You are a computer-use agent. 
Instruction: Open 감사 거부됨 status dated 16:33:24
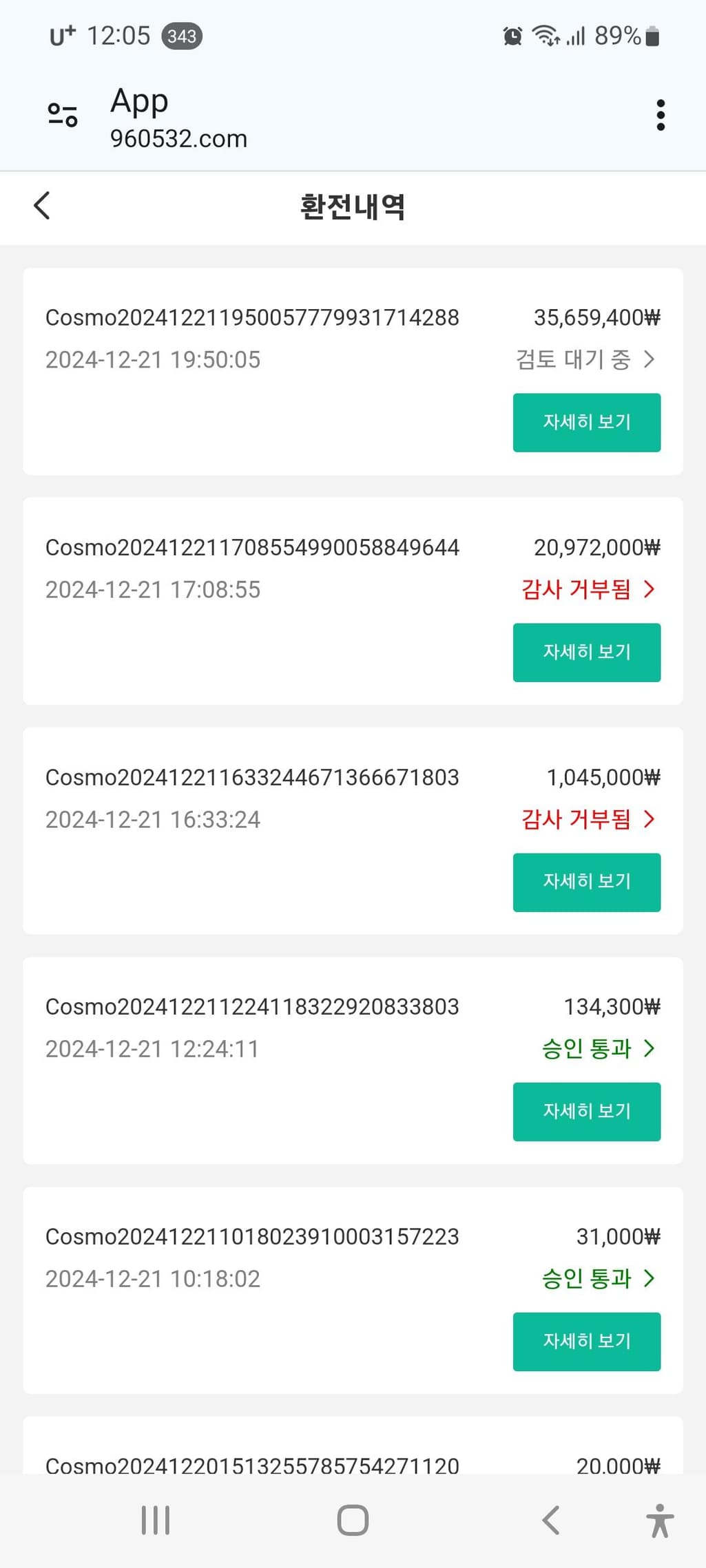point(588,819)
